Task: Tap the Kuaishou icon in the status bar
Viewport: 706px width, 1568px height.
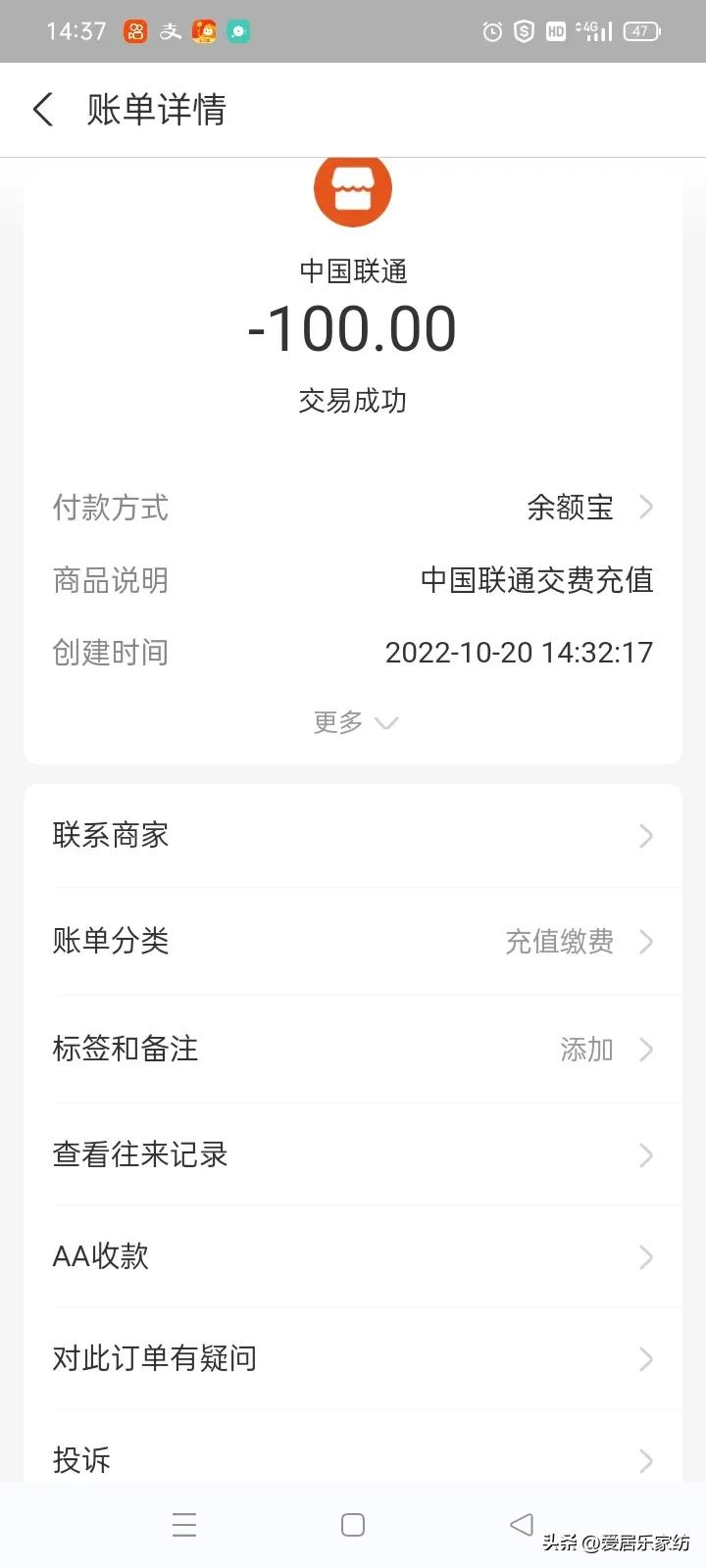Action: [x=133, y=30]
